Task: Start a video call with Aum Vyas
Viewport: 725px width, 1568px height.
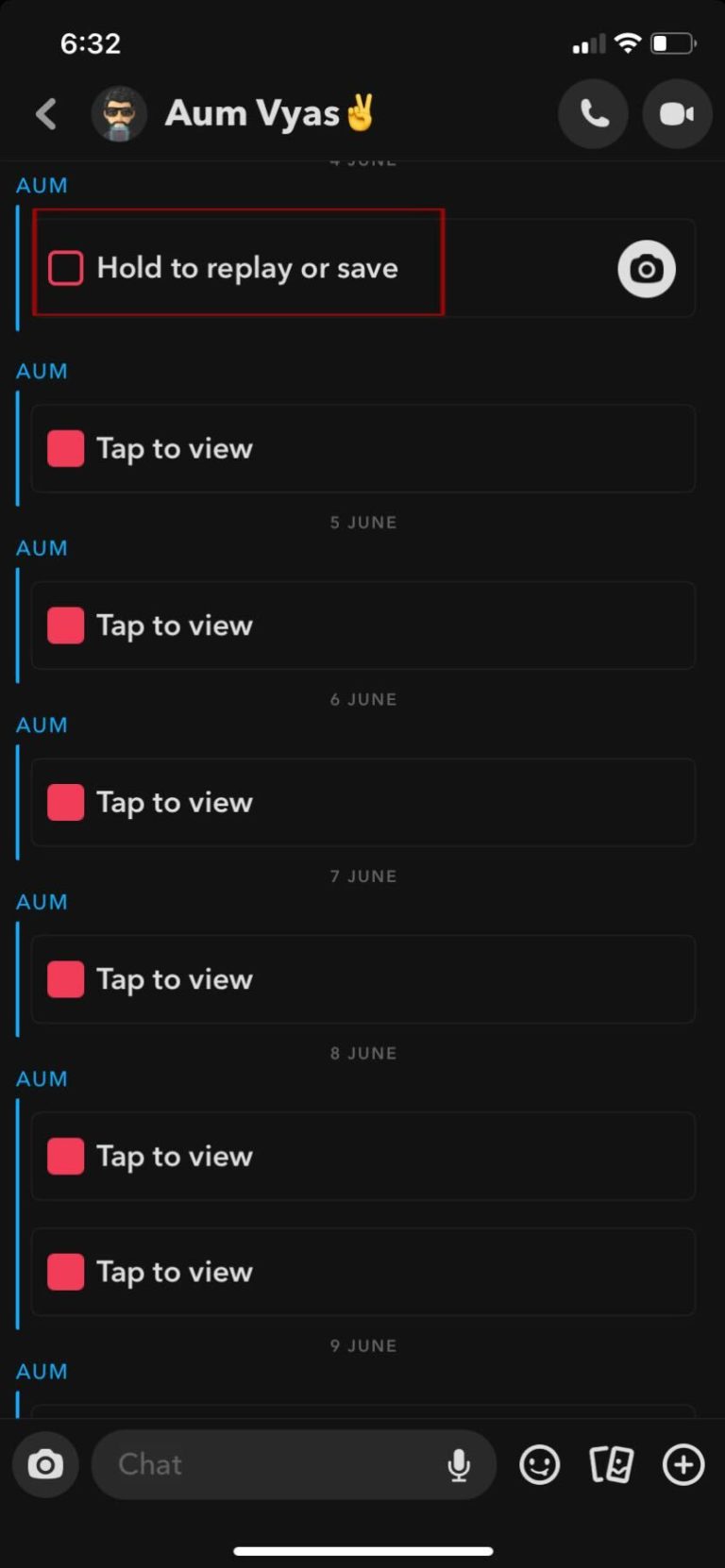Action: pos(677,113)
